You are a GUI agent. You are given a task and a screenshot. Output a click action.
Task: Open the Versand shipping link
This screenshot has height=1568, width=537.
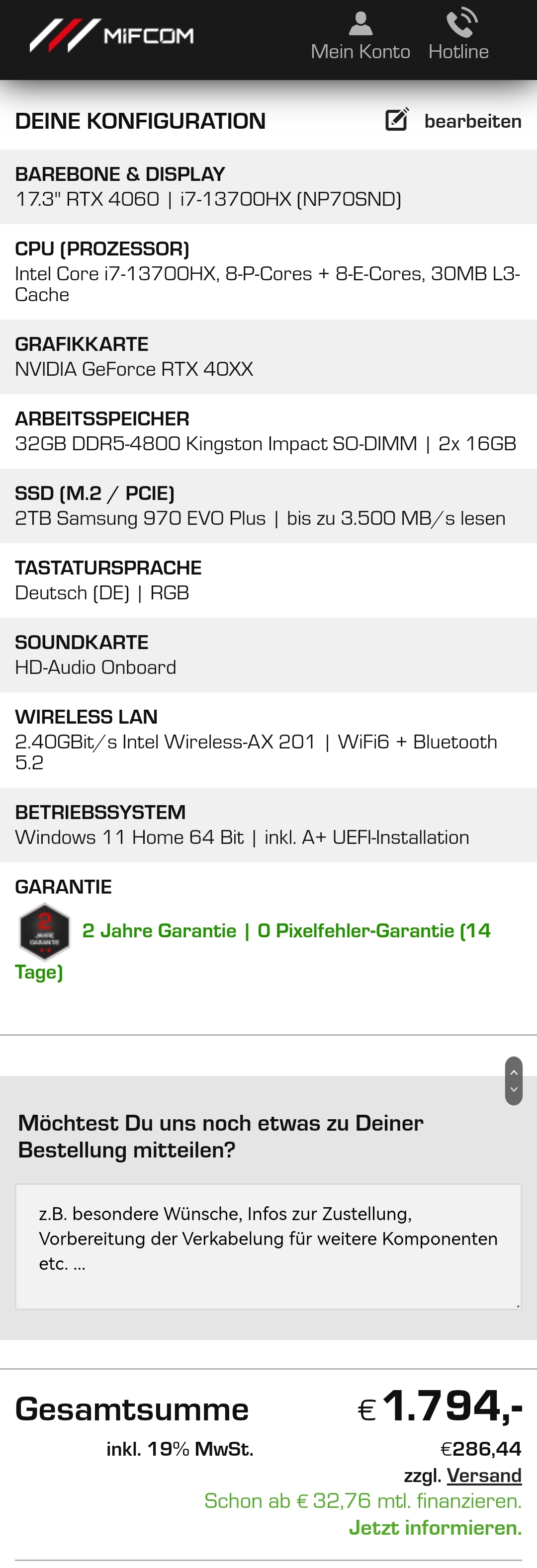484,1475
